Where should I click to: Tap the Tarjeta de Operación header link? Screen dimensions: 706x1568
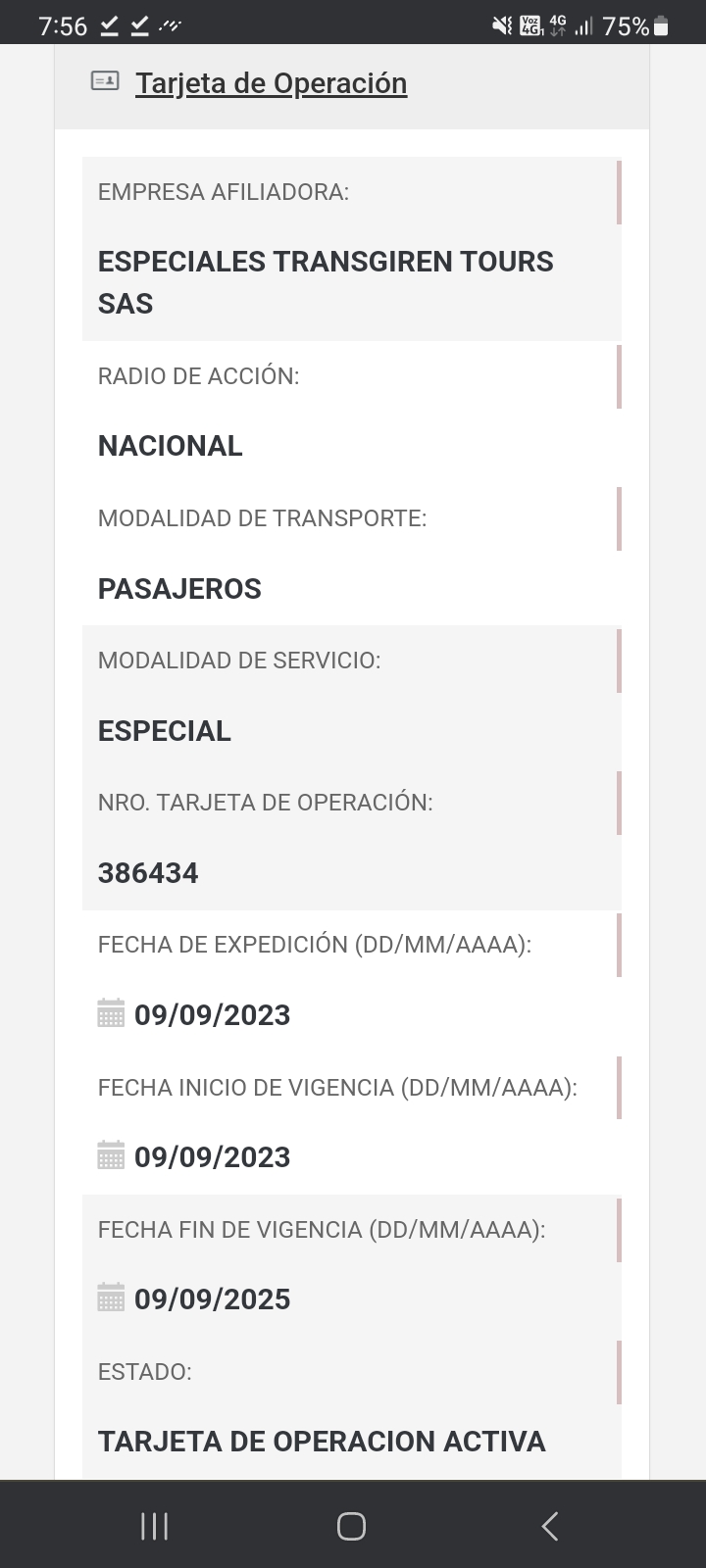pos(271,84)
